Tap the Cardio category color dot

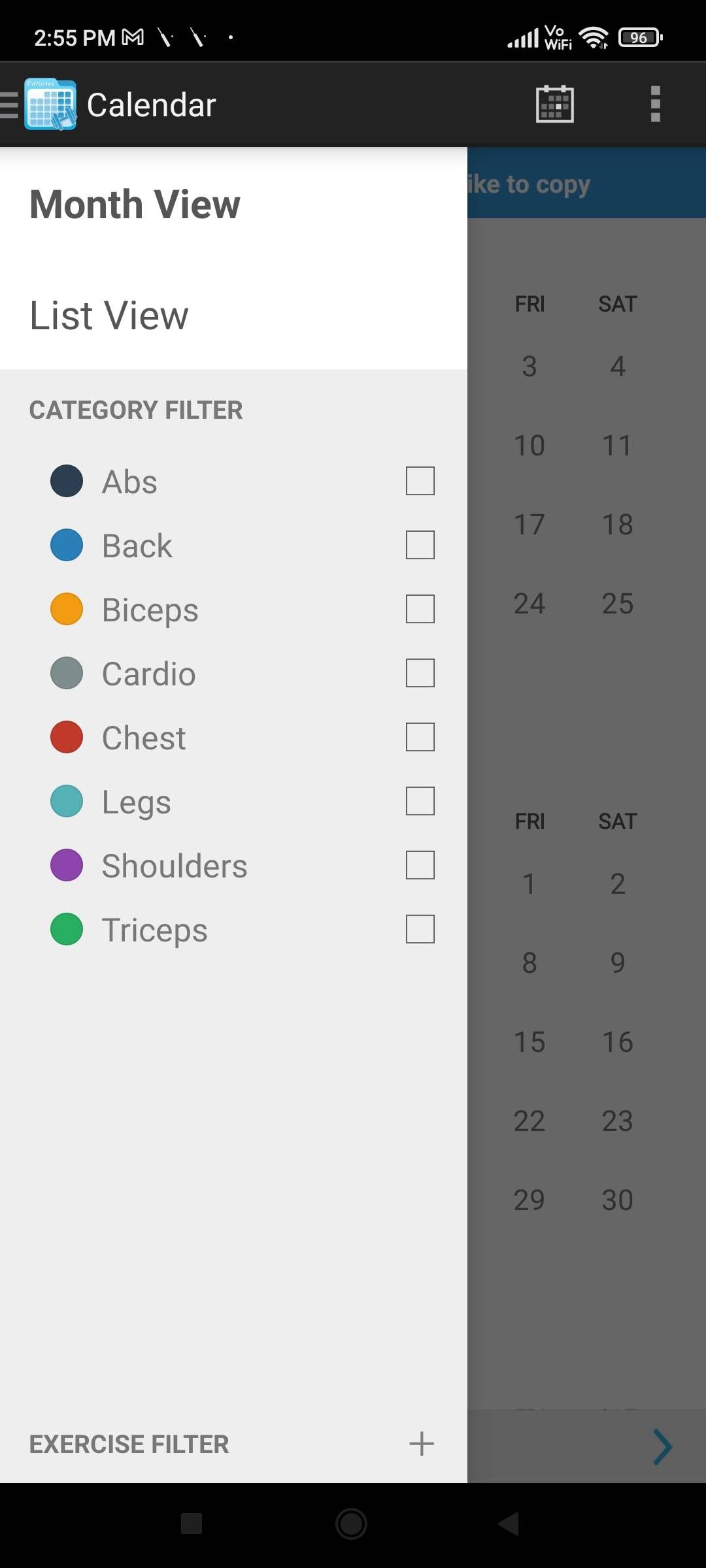point(66,673)
